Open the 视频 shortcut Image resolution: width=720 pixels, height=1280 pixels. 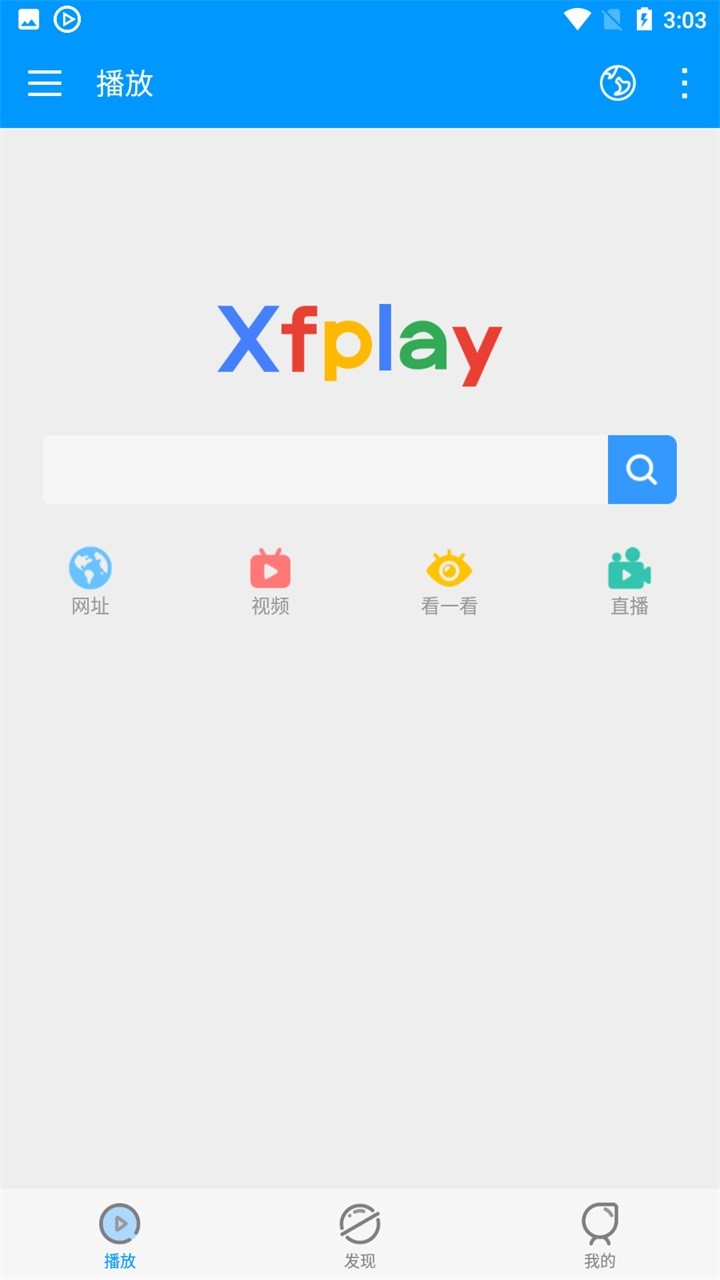click(x=270, y=581)
